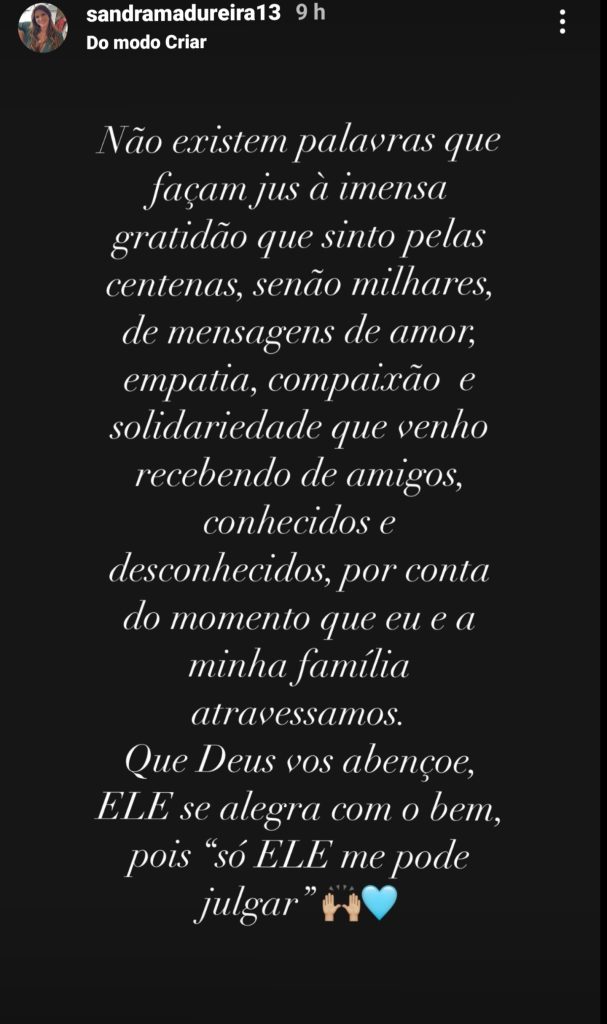607x1024 pixels.
Task: Open the sandramadureira13 username
Action: [x=185, y=14]
